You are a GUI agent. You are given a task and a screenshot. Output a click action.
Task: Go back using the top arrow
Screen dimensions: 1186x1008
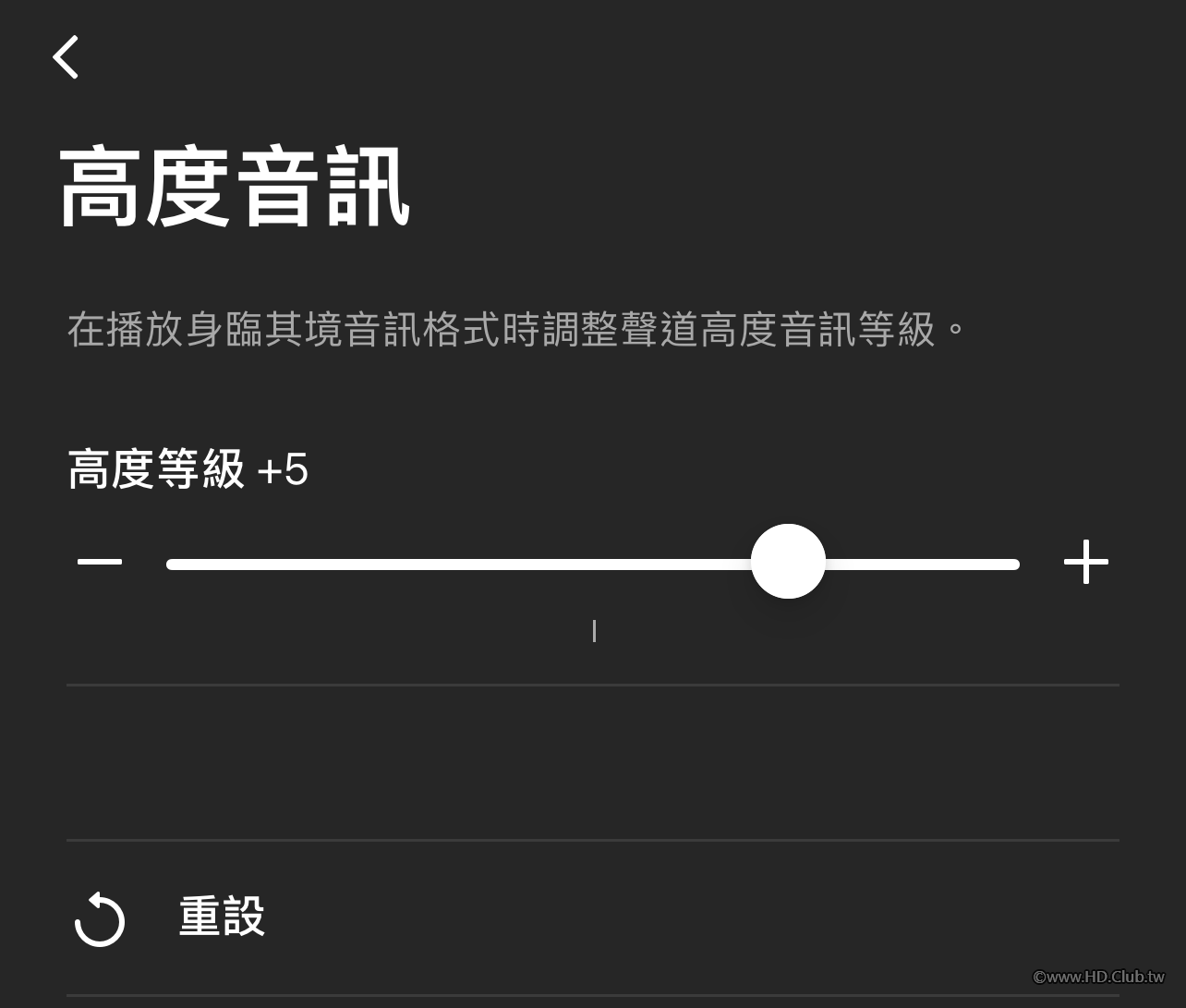pos(66,57)
